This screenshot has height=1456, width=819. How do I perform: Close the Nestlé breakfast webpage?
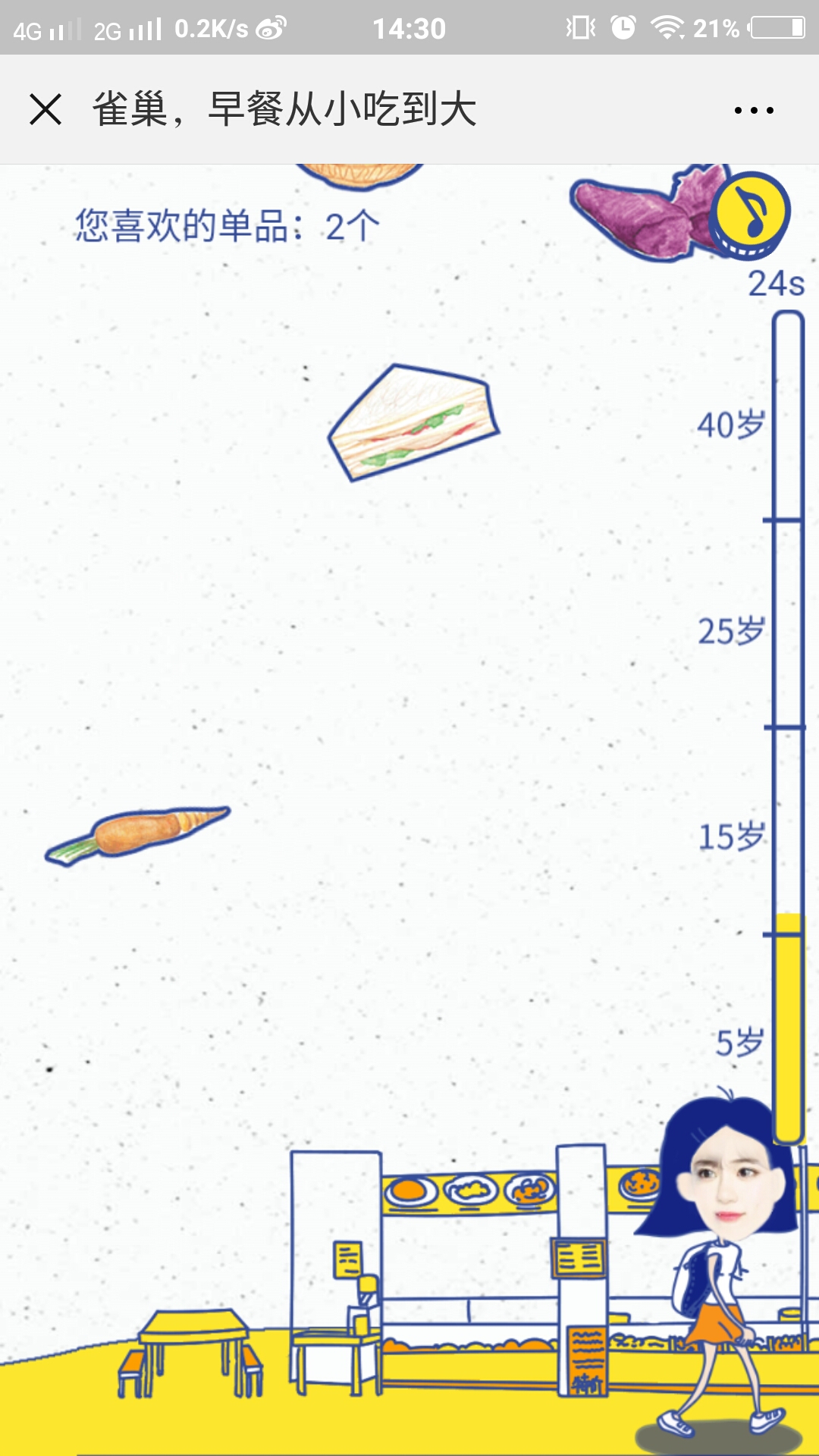(x=45, y=109)
